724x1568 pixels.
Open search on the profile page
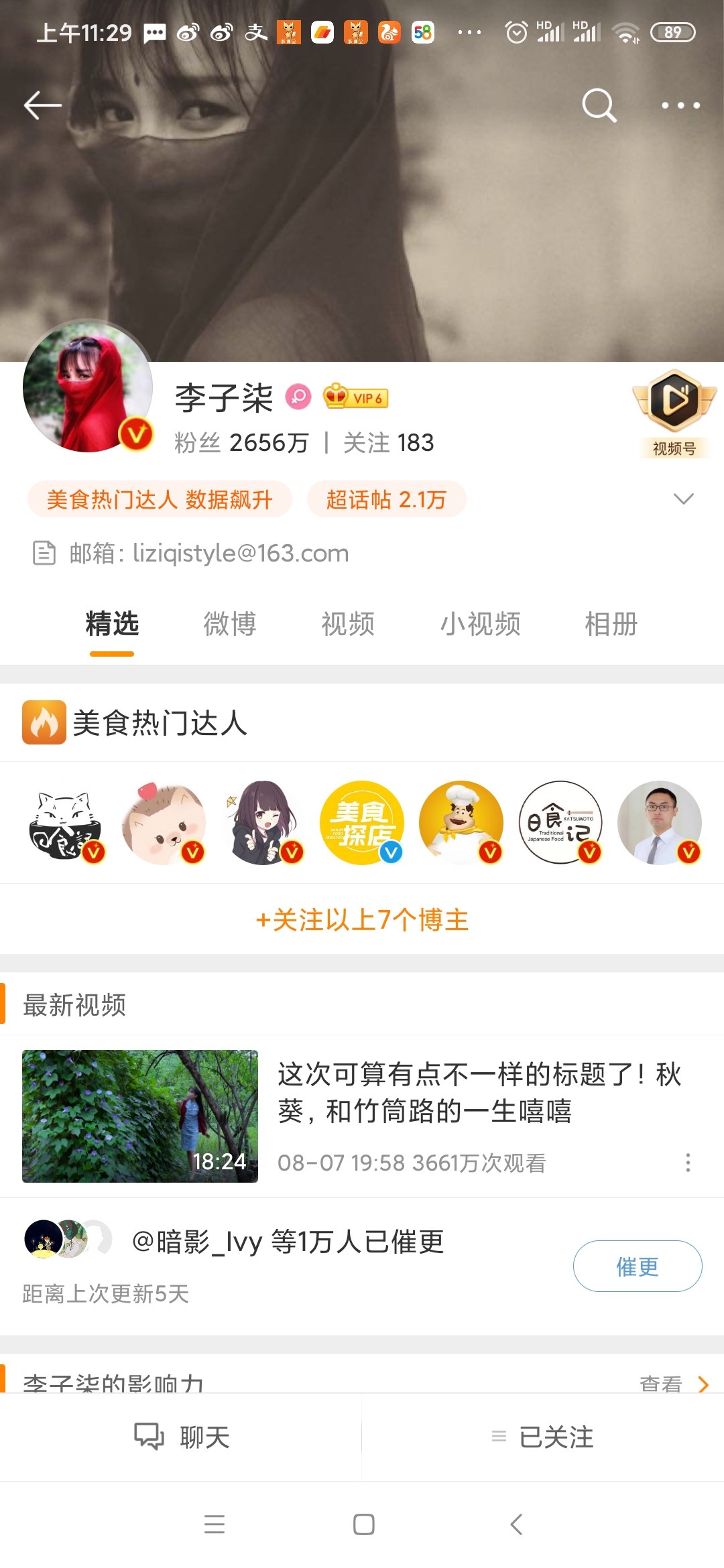(599, 105)
